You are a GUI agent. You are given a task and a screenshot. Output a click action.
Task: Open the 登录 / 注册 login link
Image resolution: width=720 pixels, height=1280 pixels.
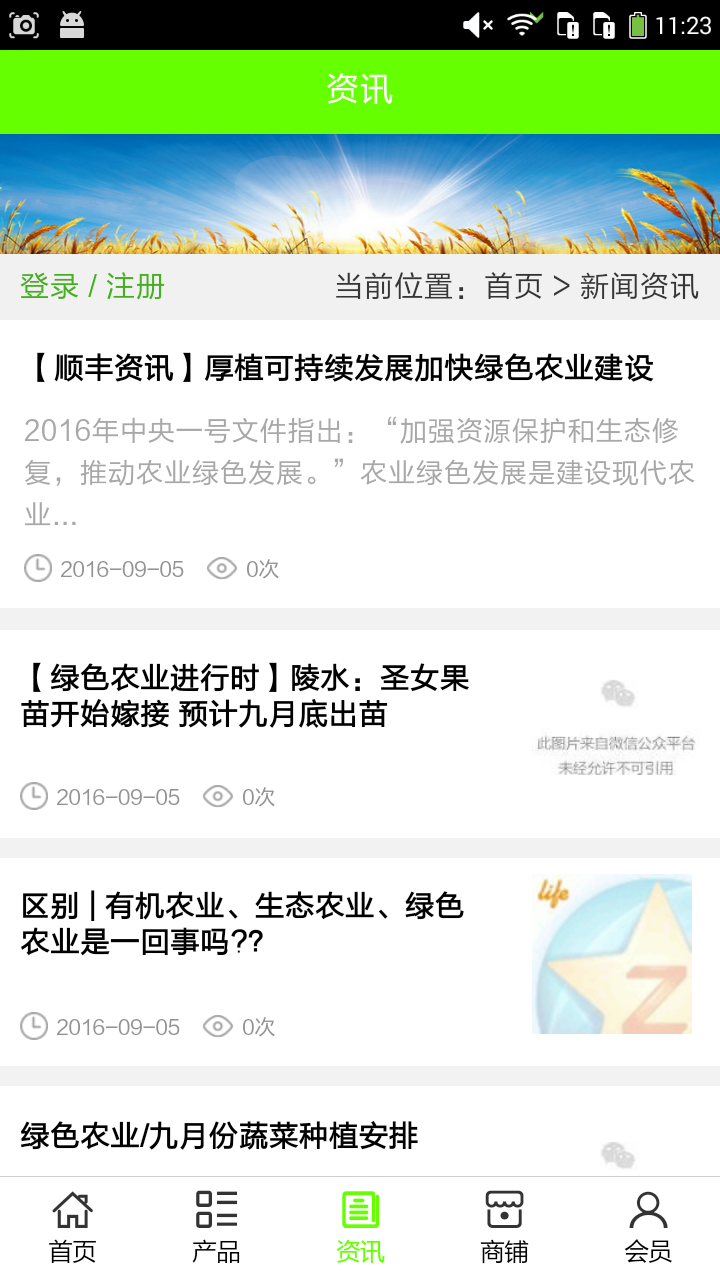(92, 287)
